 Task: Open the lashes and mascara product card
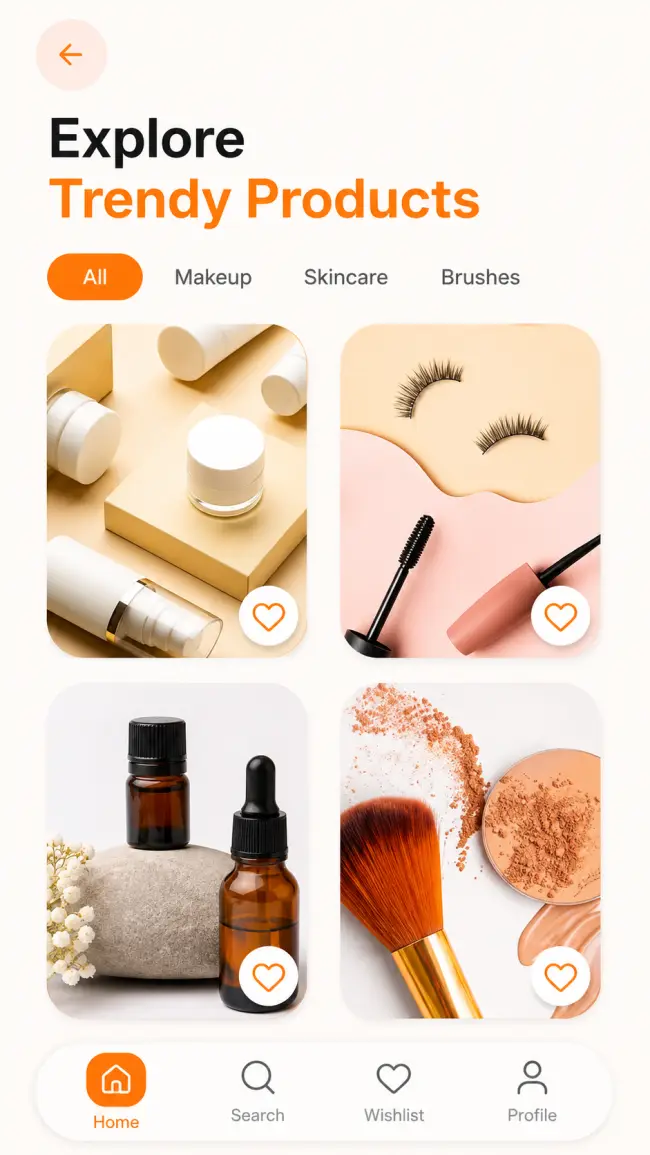pos(470,491)
